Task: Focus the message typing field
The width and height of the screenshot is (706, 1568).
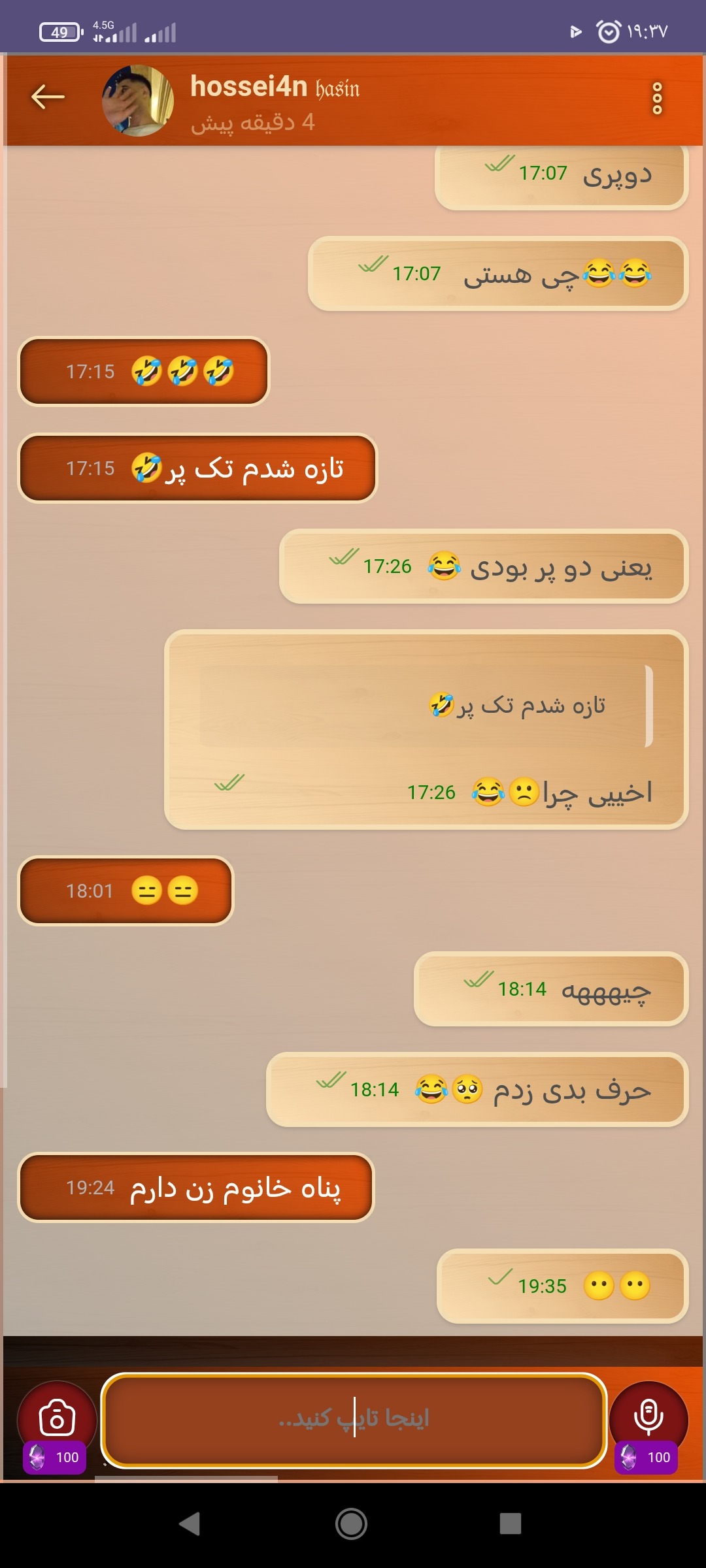Action: 354,1420
